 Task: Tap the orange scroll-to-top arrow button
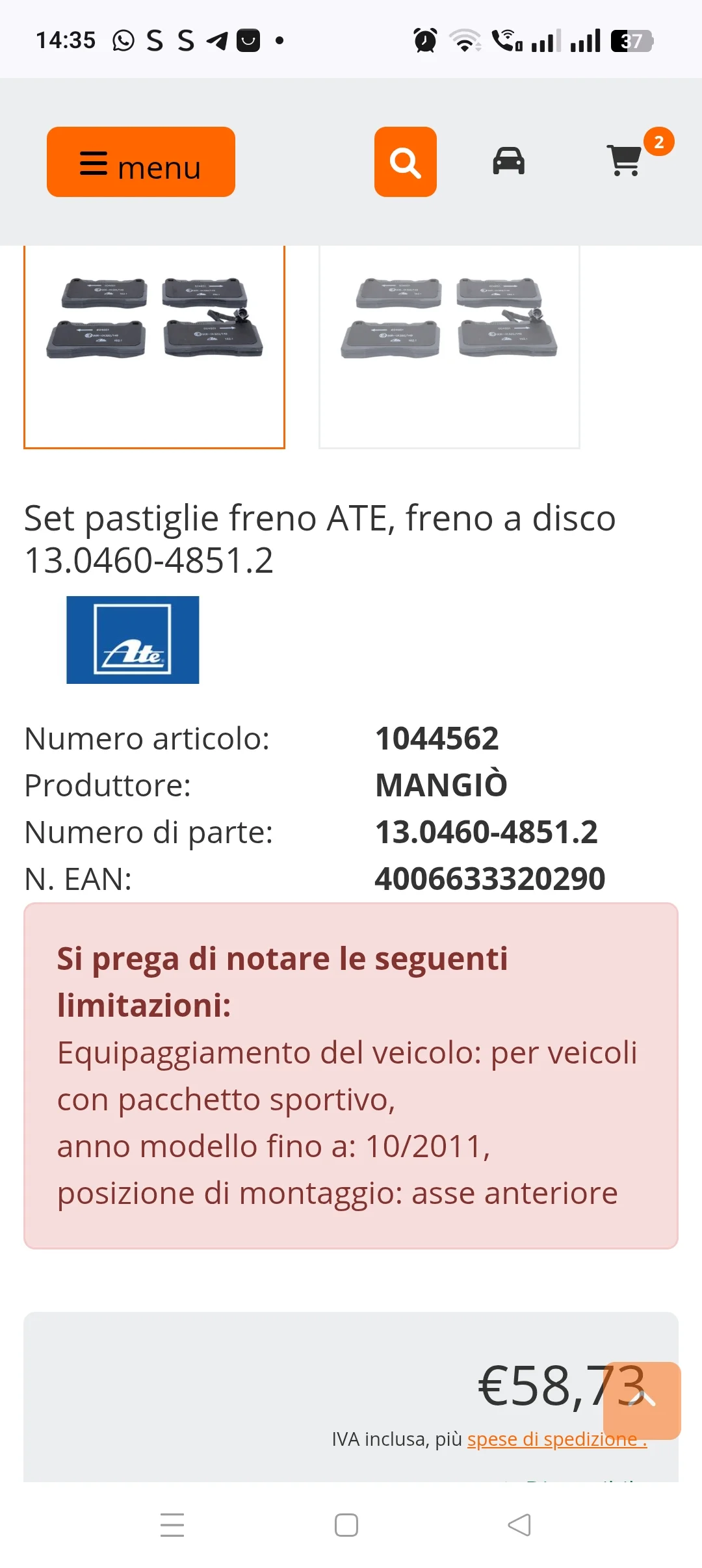pos(642,1400)
